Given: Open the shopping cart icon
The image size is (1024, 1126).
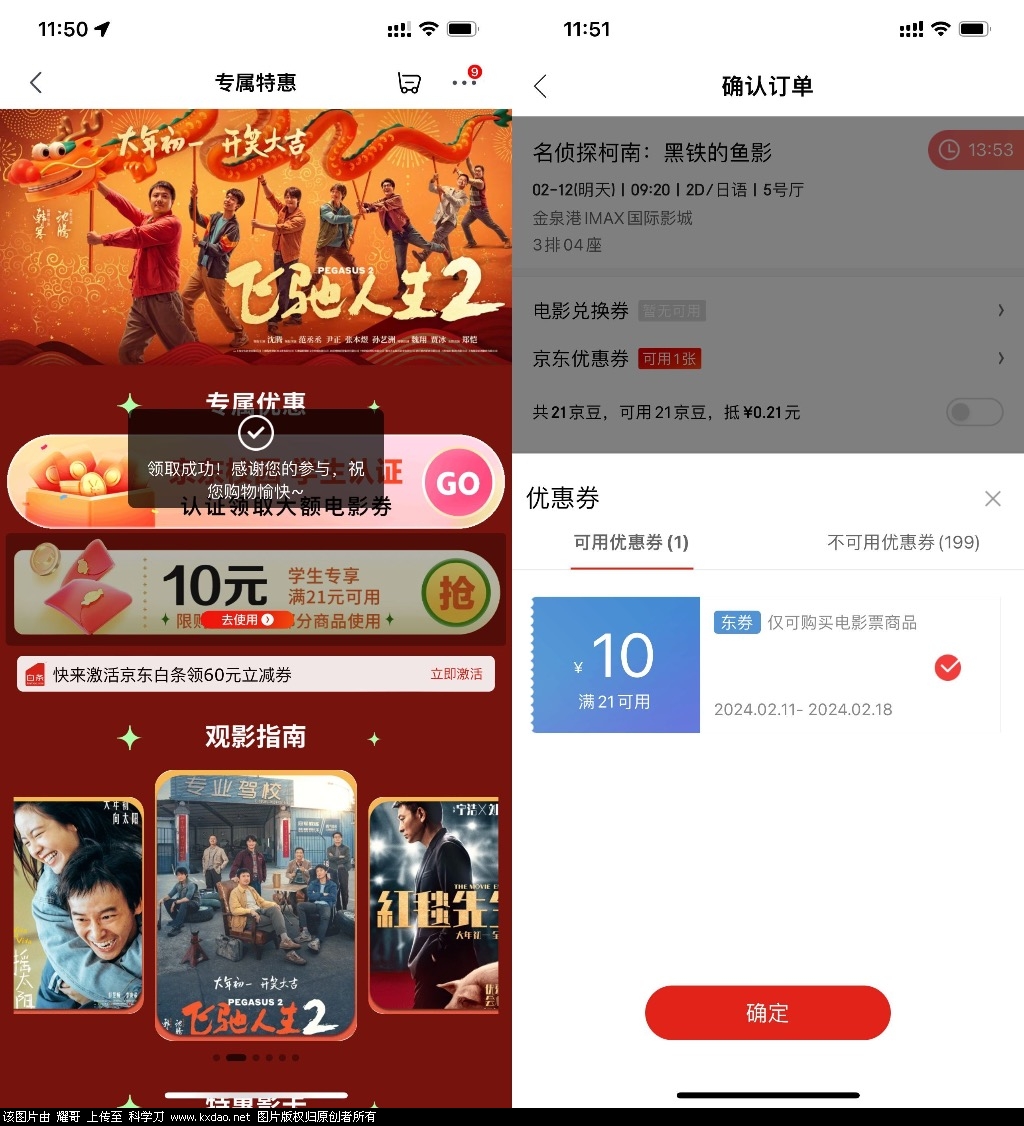Looking at the screenshot, I should click(409, 83).
